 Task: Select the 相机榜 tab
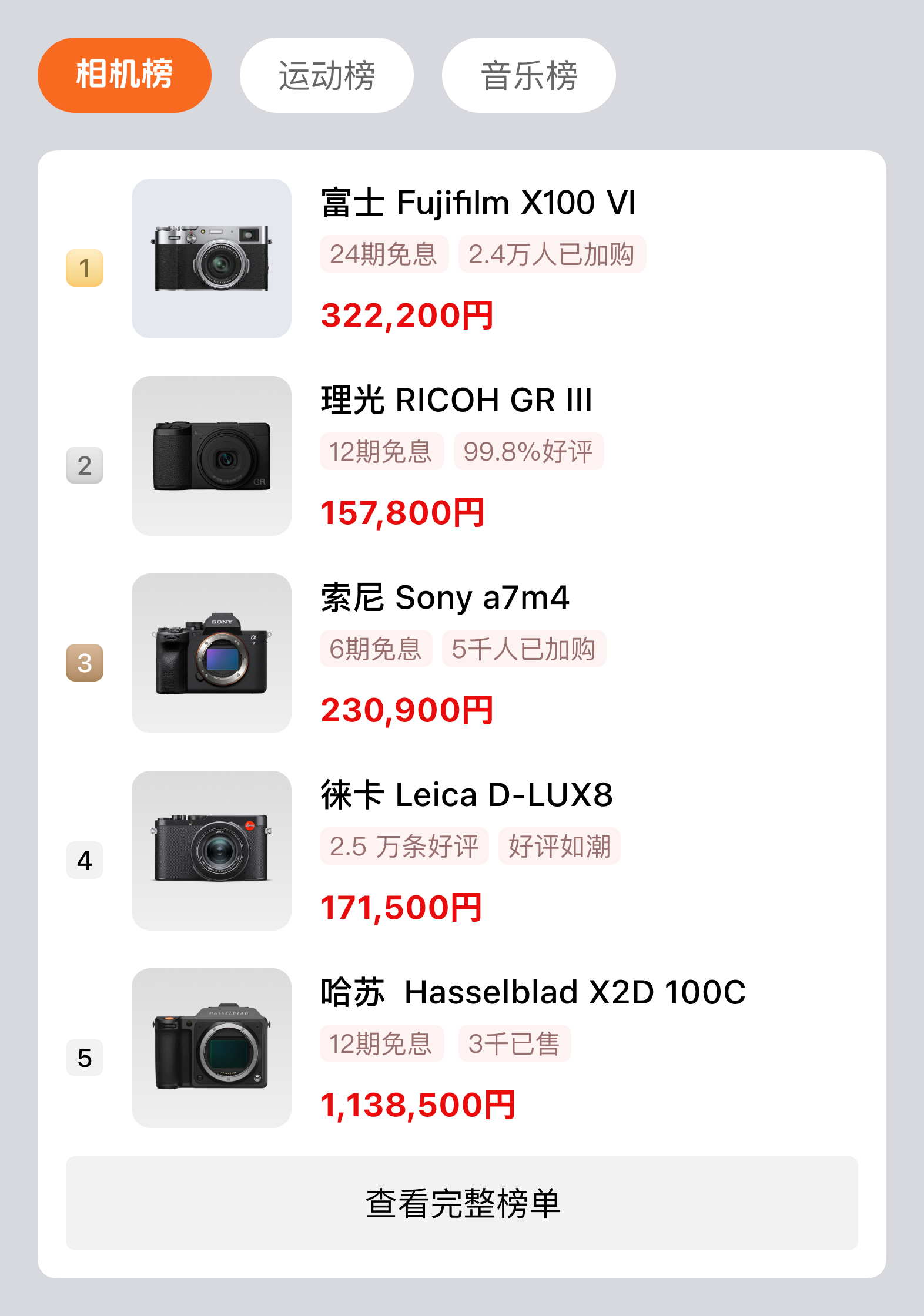coord(124,75)
